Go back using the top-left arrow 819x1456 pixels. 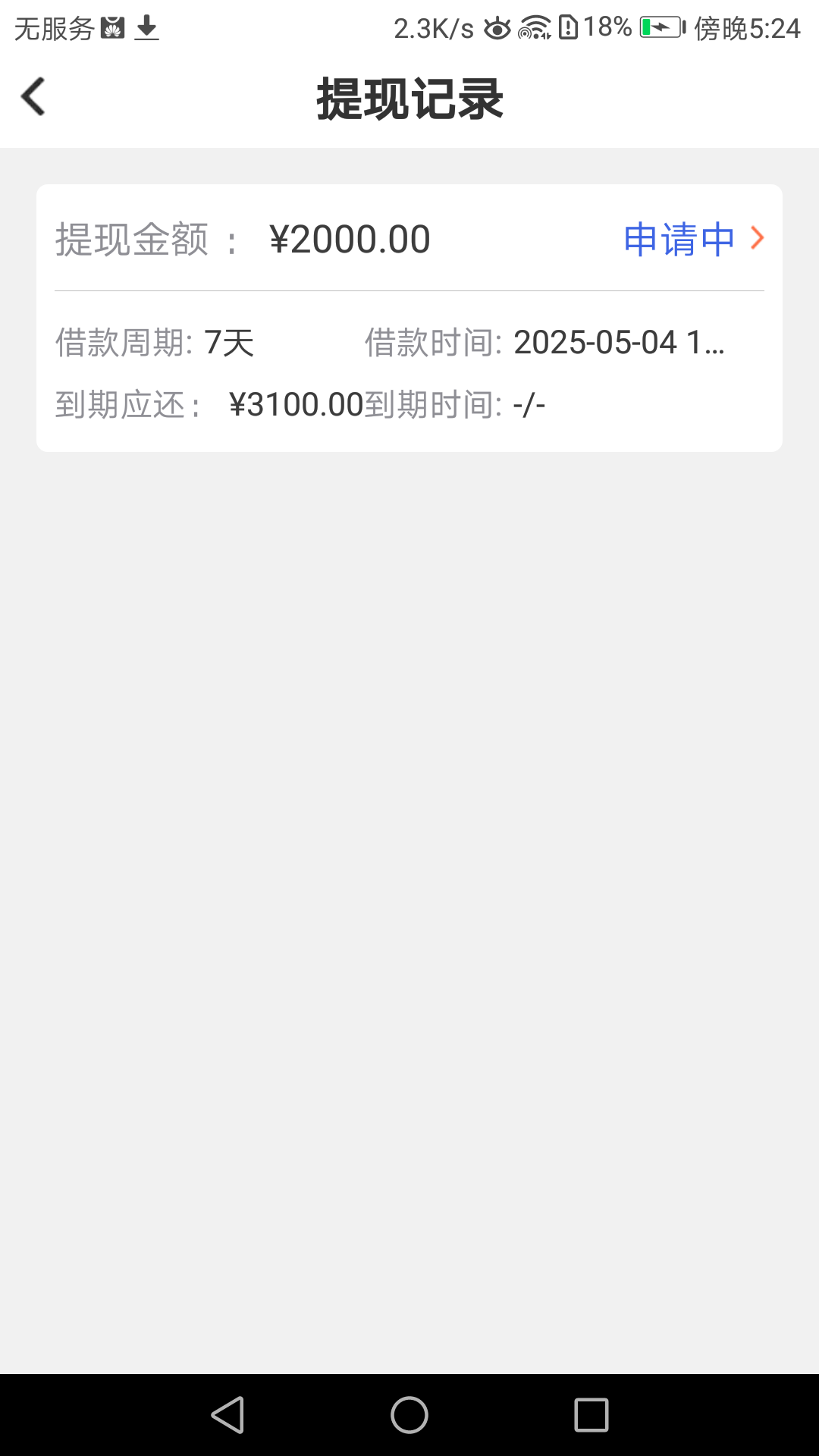point(33,97)
